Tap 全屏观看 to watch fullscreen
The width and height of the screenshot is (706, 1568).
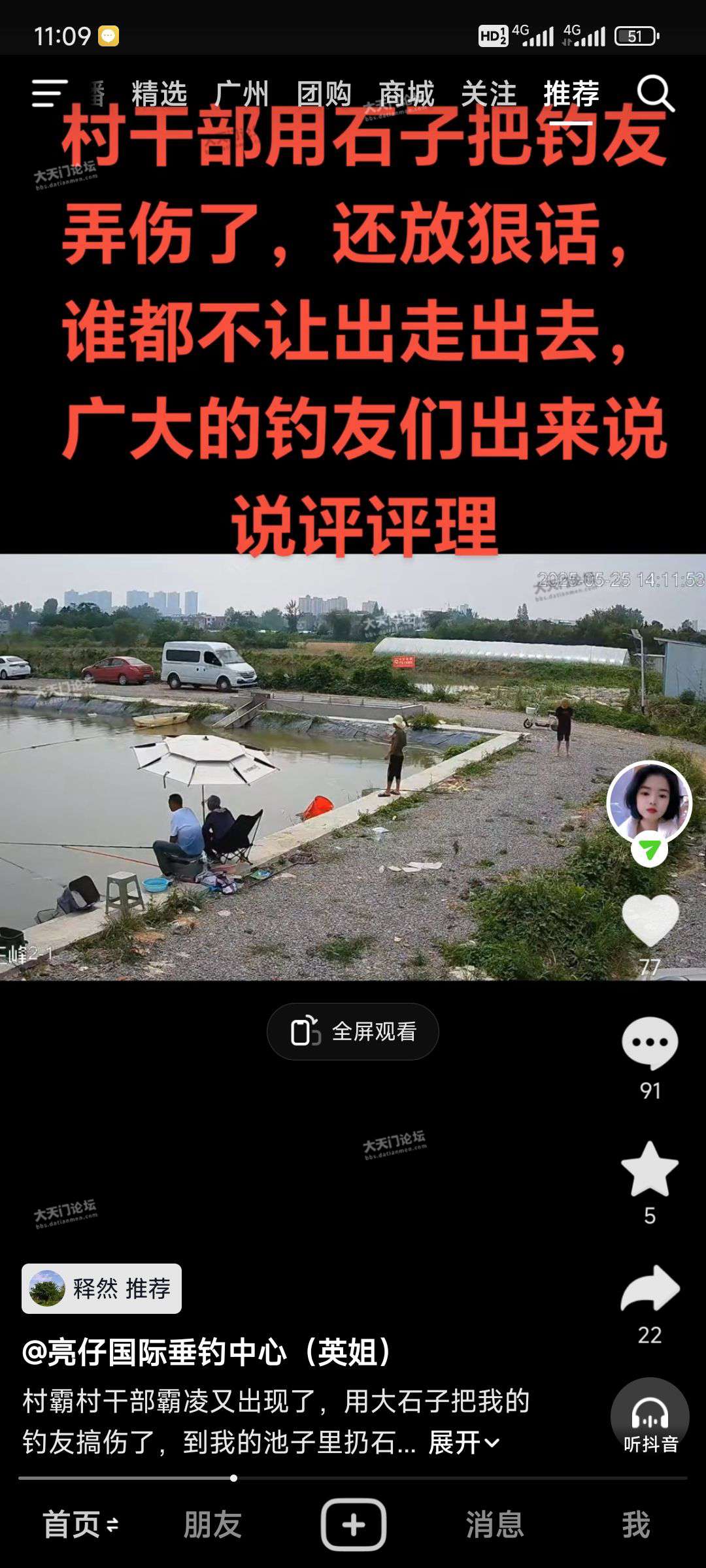click(353, 1032)
